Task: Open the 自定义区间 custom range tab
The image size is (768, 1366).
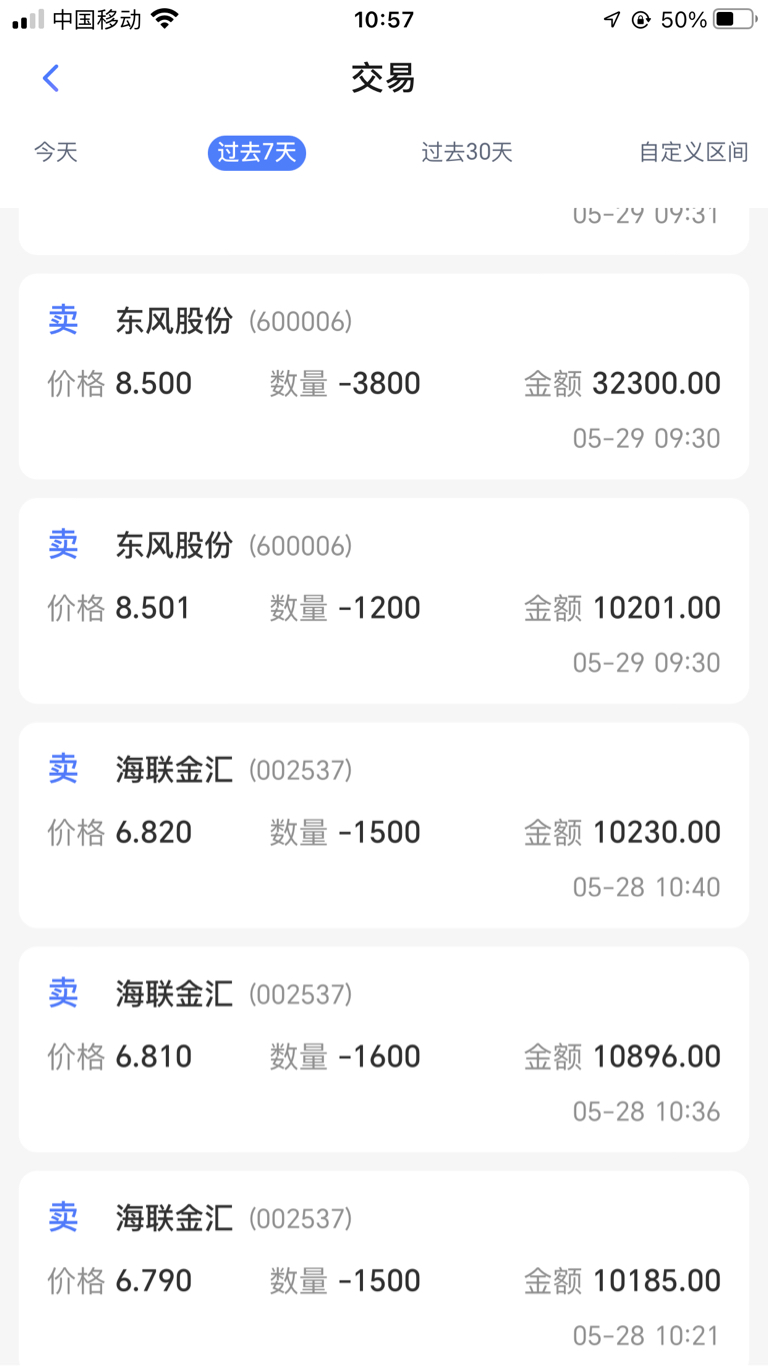Action: pos(694,152)
